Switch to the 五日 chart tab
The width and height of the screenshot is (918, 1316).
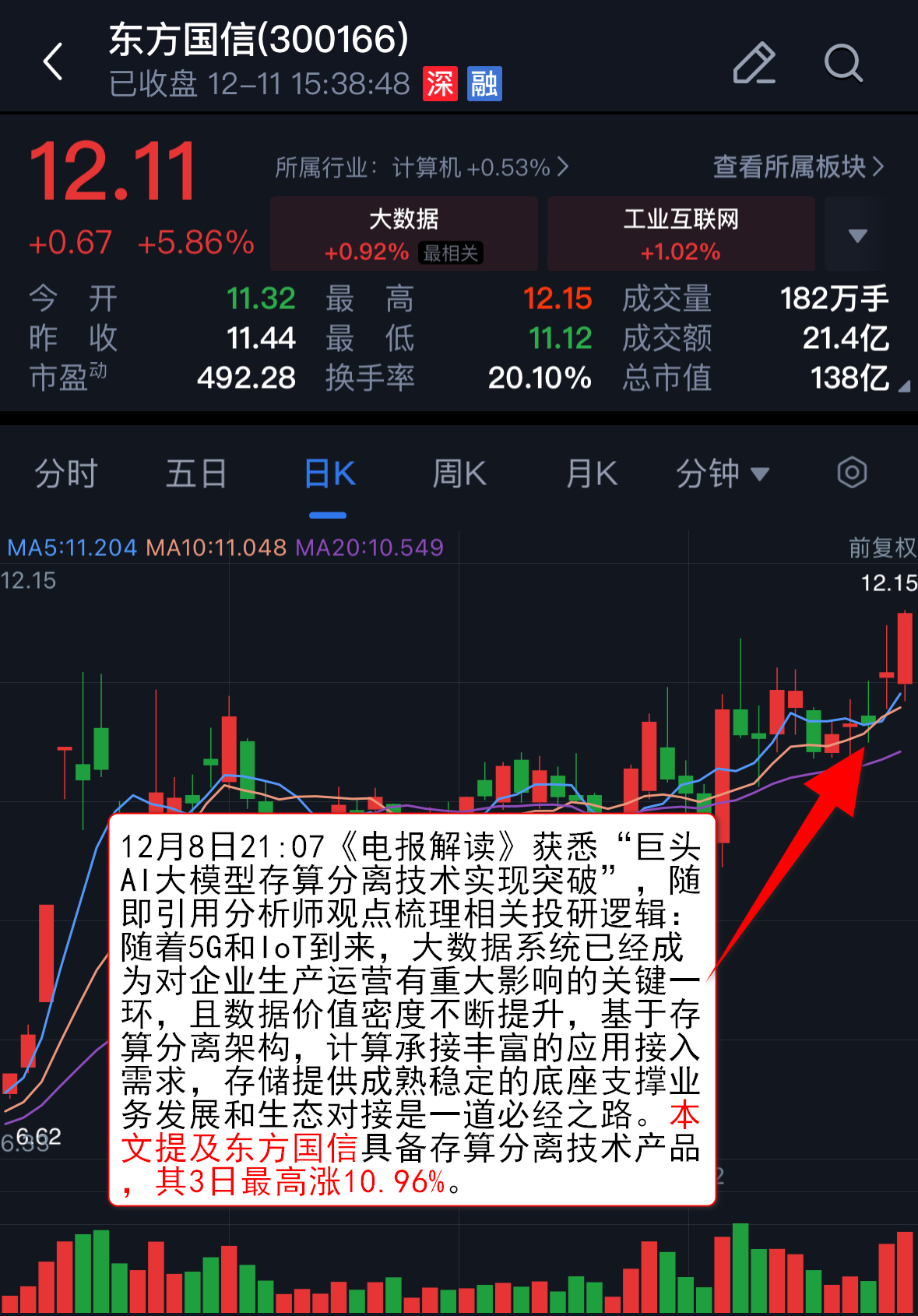click(x=196, y=473)
